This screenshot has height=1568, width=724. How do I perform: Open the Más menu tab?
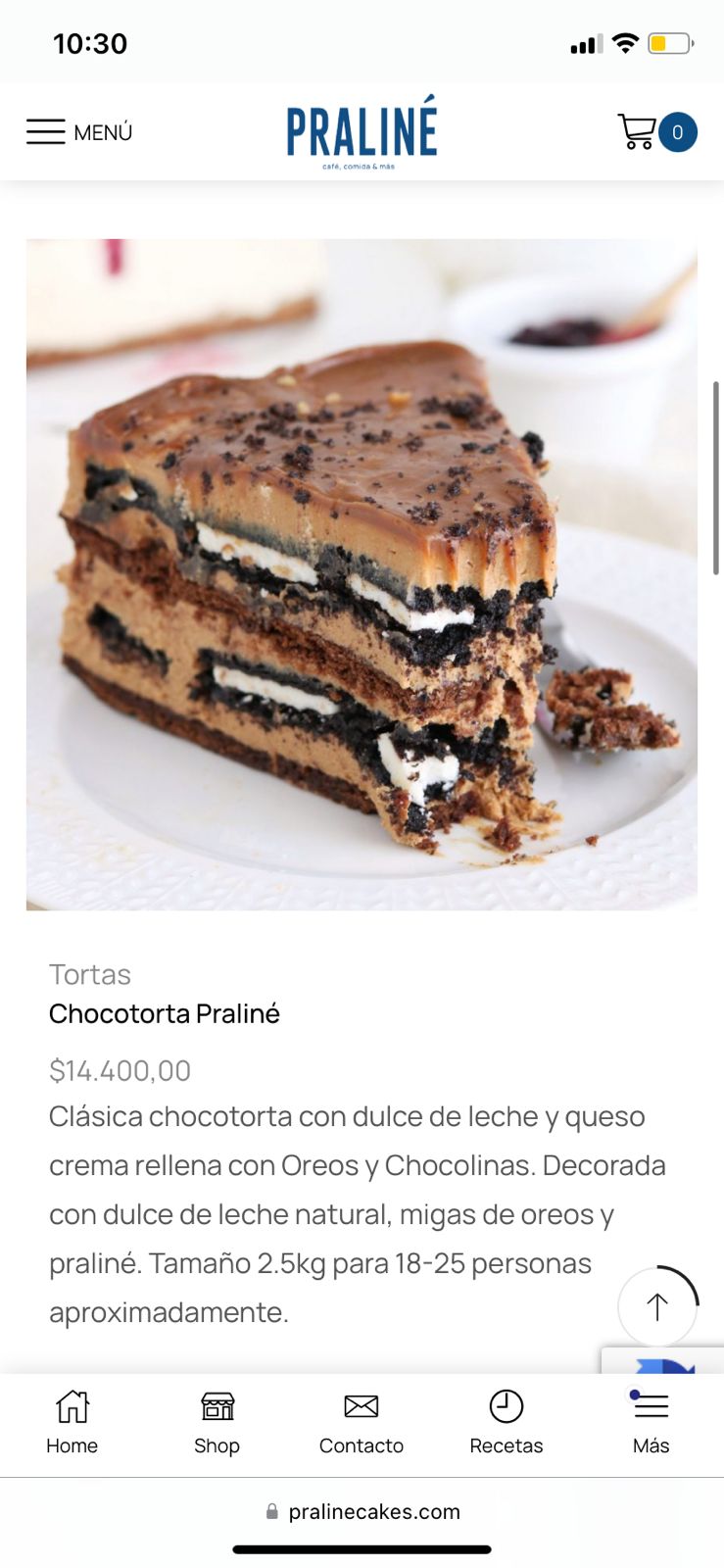[x=651, y=1423]
